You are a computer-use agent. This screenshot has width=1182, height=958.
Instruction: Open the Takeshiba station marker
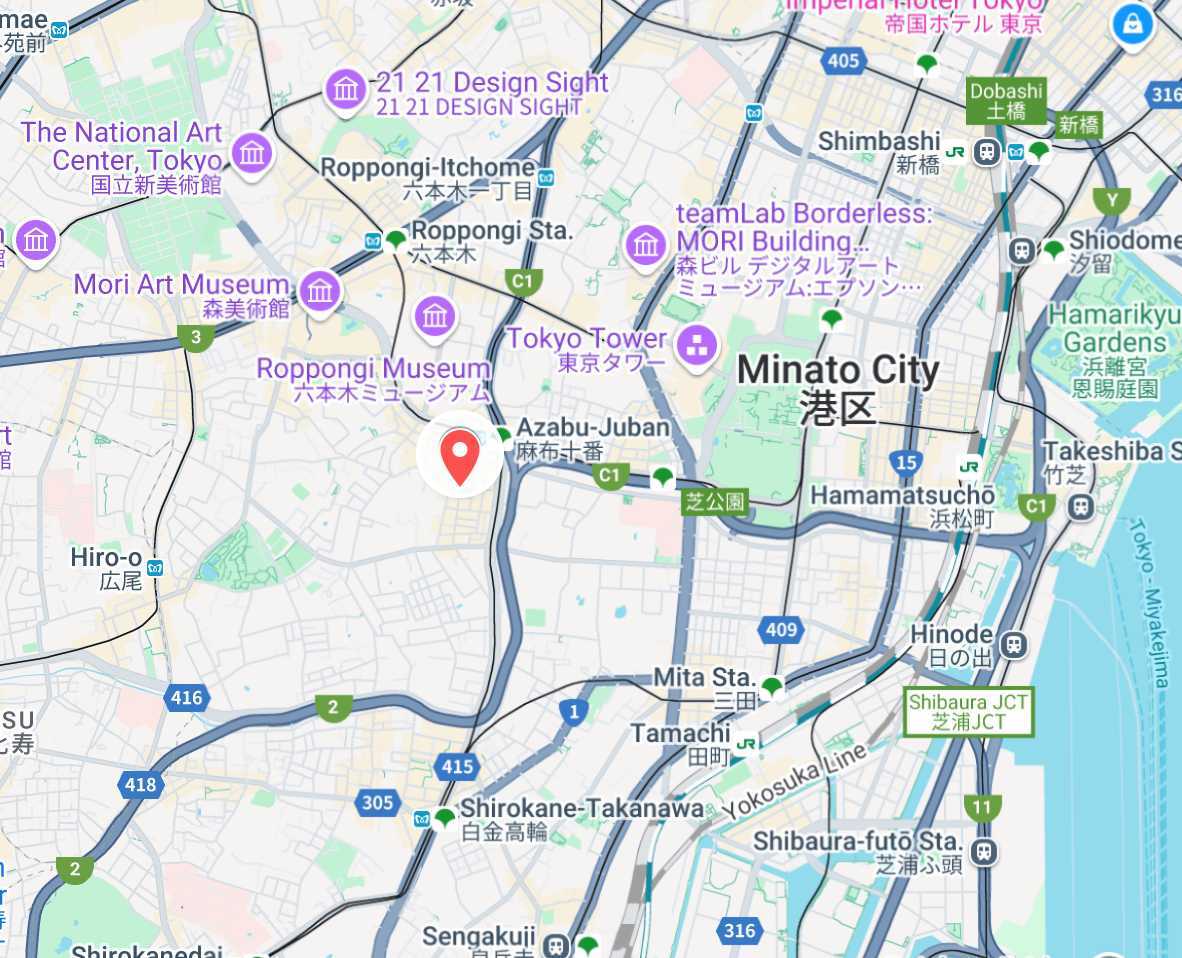[x=1079, y=506]
